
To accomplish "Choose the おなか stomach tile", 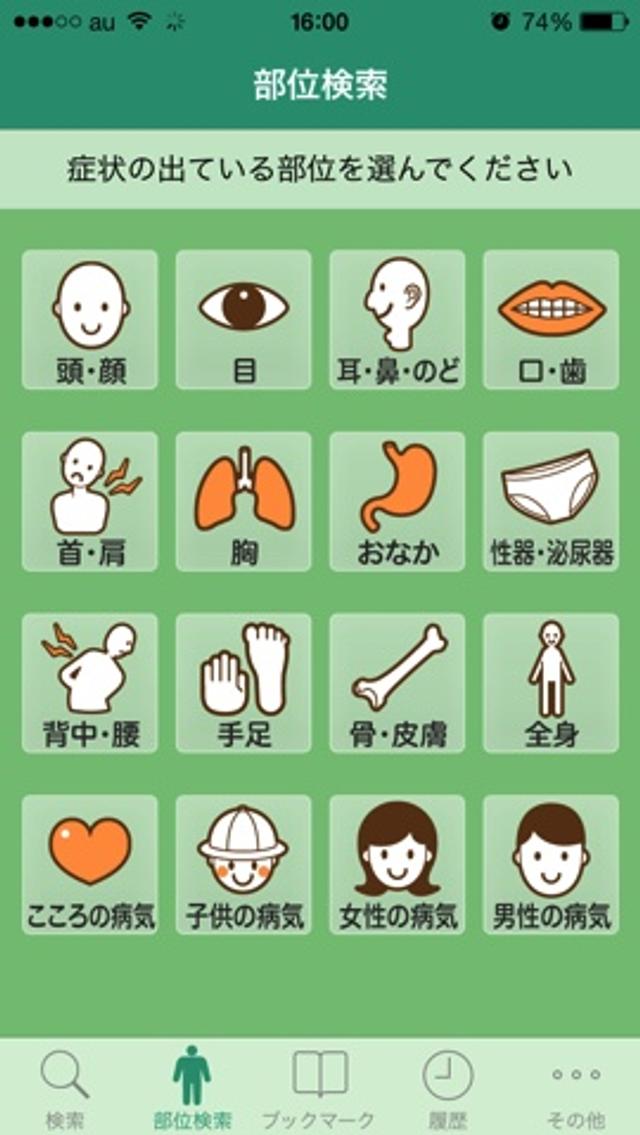I will [x=398, y=502].
